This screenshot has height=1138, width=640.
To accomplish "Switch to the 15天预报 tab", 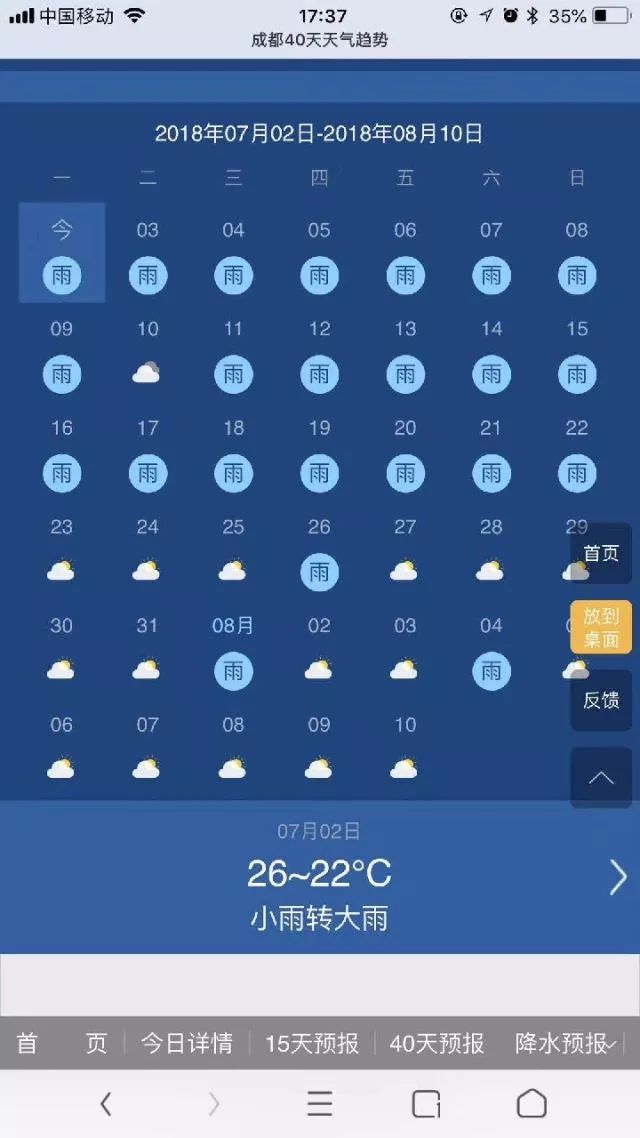I will tap(312, 1043).
